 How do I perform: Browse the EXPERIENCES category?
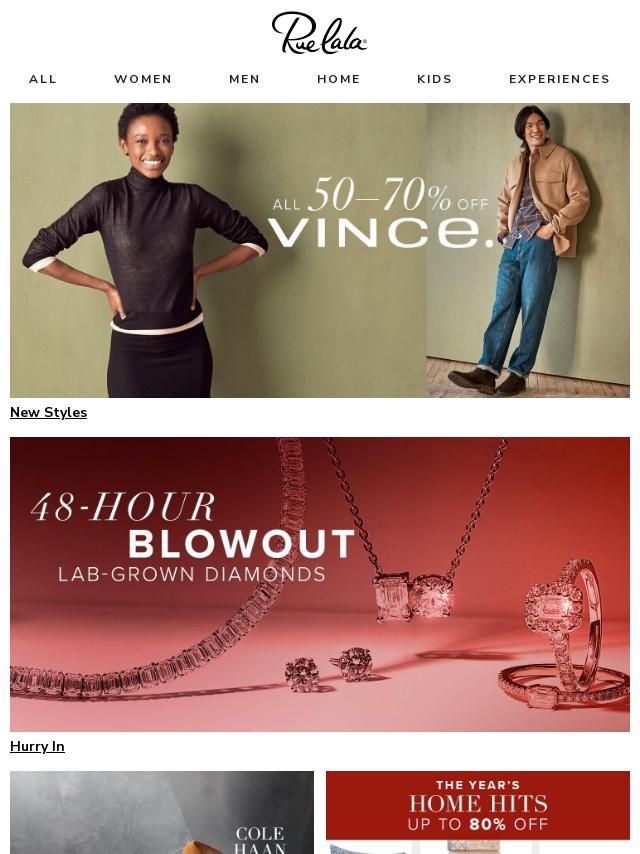tap(559, 79)
